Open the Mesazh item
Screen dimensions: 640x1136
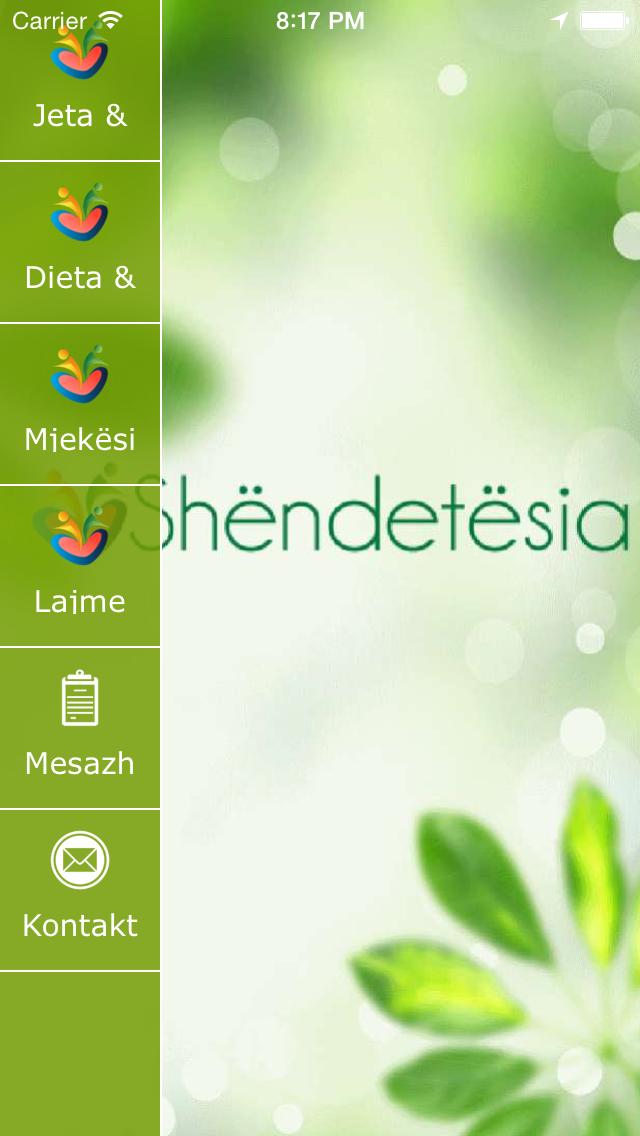point(80,728)
